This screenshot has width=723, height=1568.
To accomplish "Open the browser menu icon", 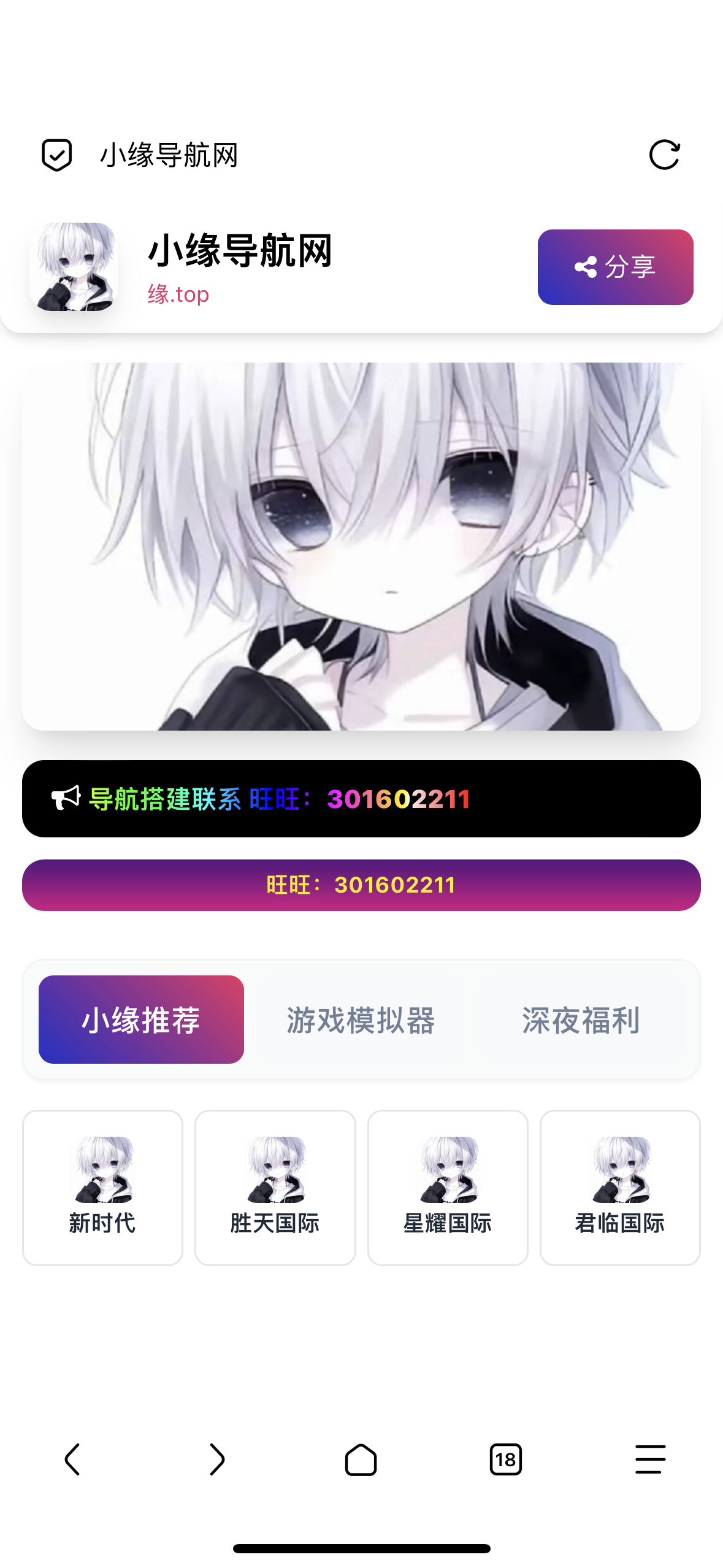I will point(649,1459).
